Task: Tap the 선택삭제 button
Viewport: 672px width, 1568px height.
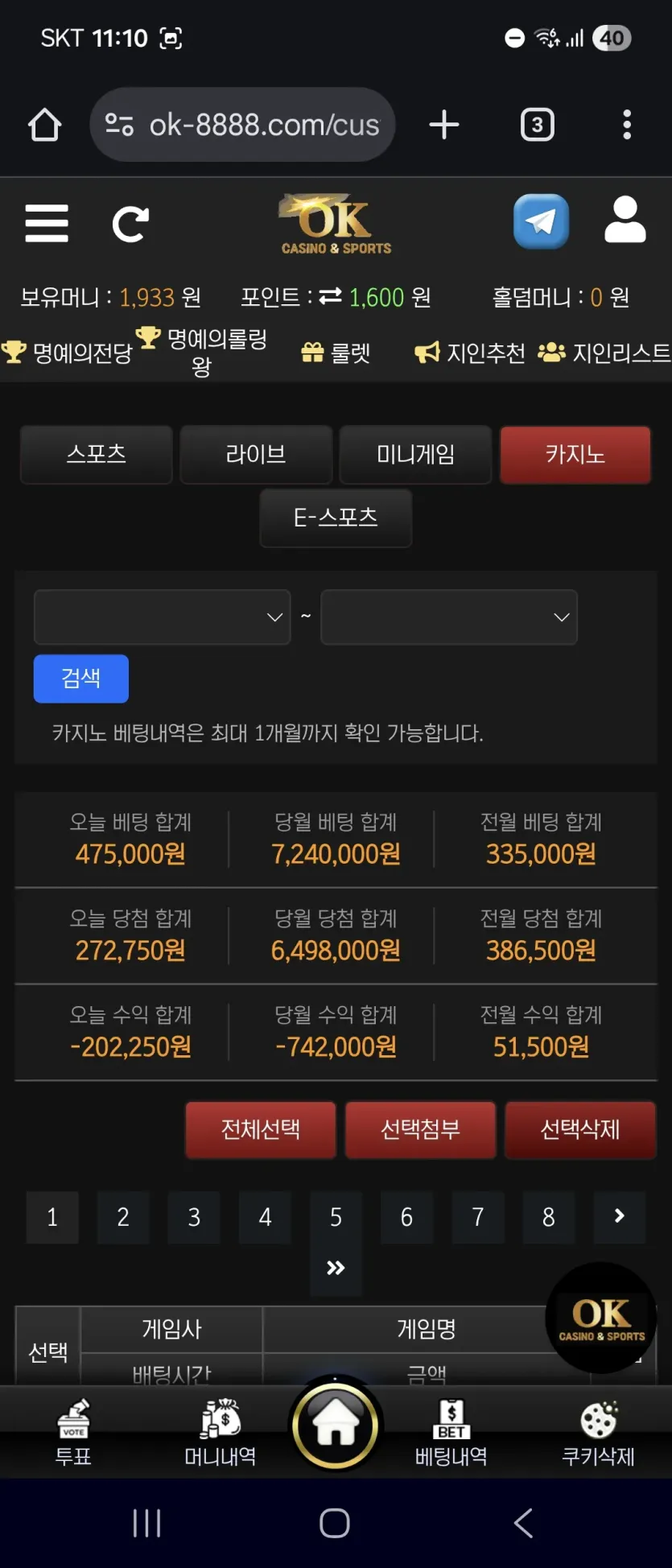Action: tap(579, 1130)
